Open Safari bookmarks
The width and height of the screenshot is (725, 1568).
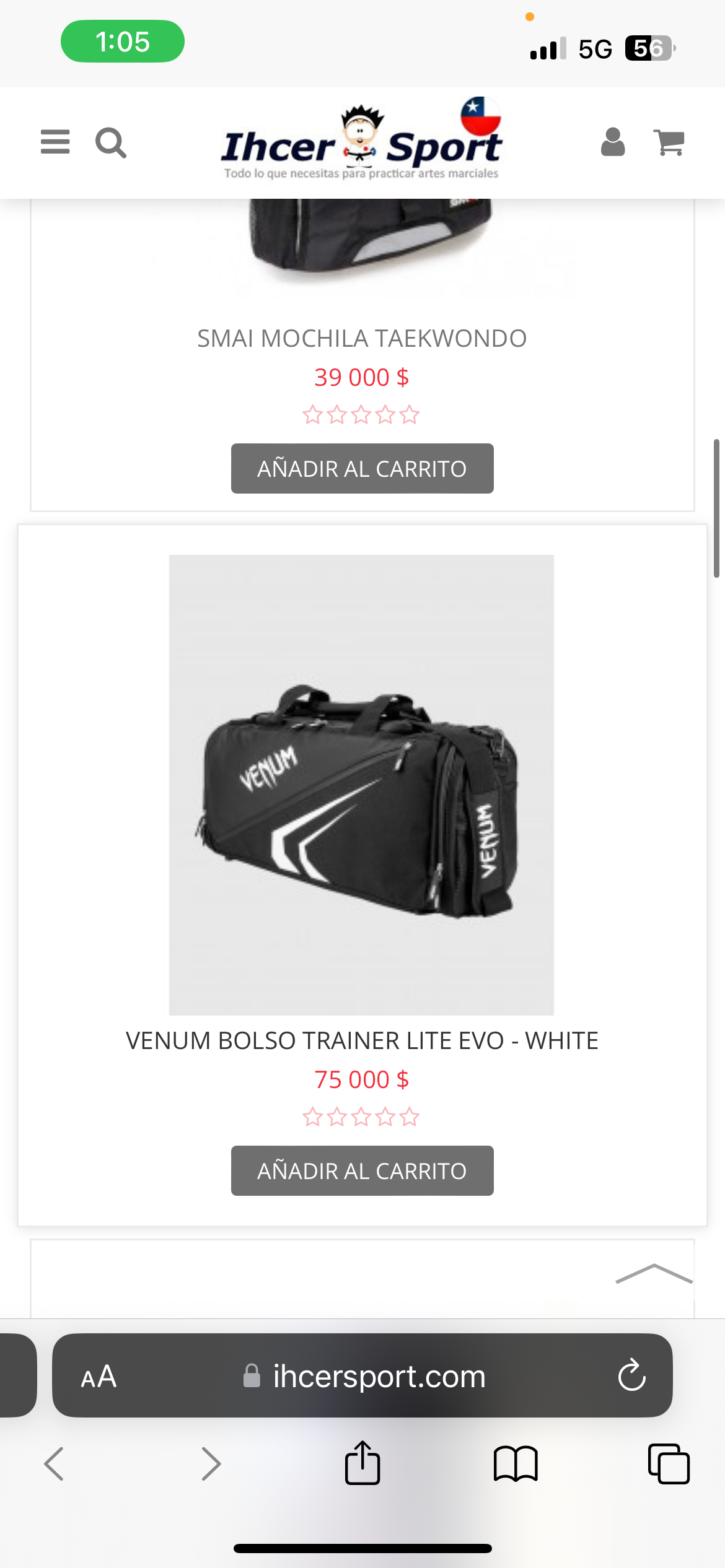[516, 1464]
